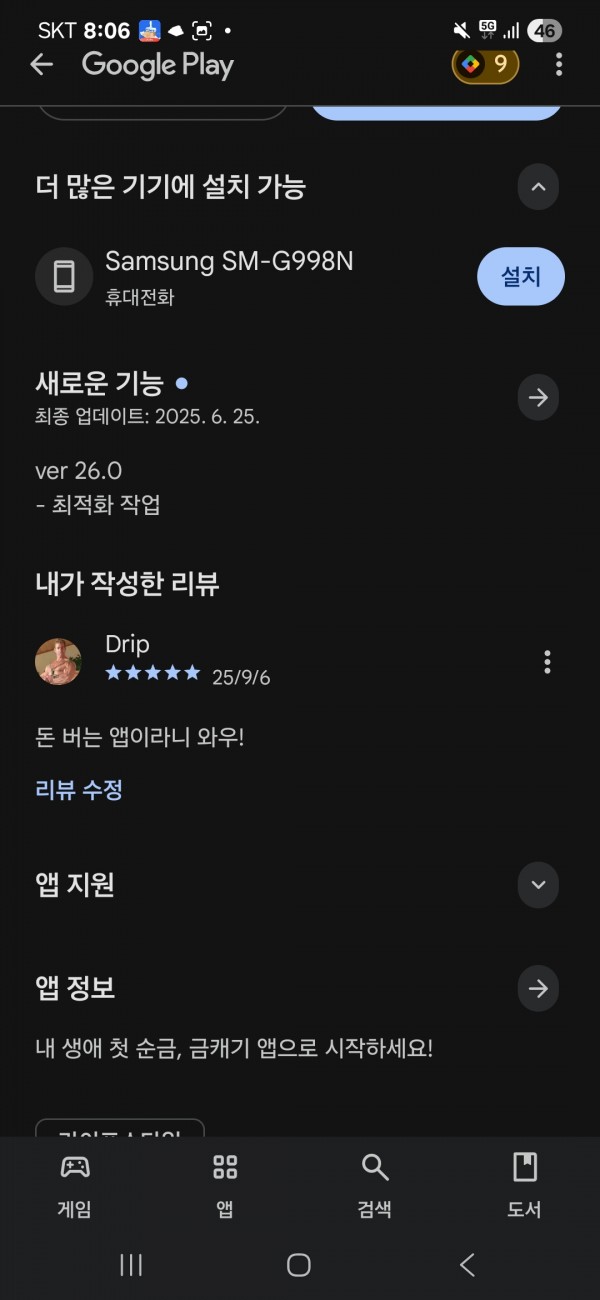This screenshot has height=1300, width=600.
Task: Open the top-right overflow menu
Action: pos(559,65)
